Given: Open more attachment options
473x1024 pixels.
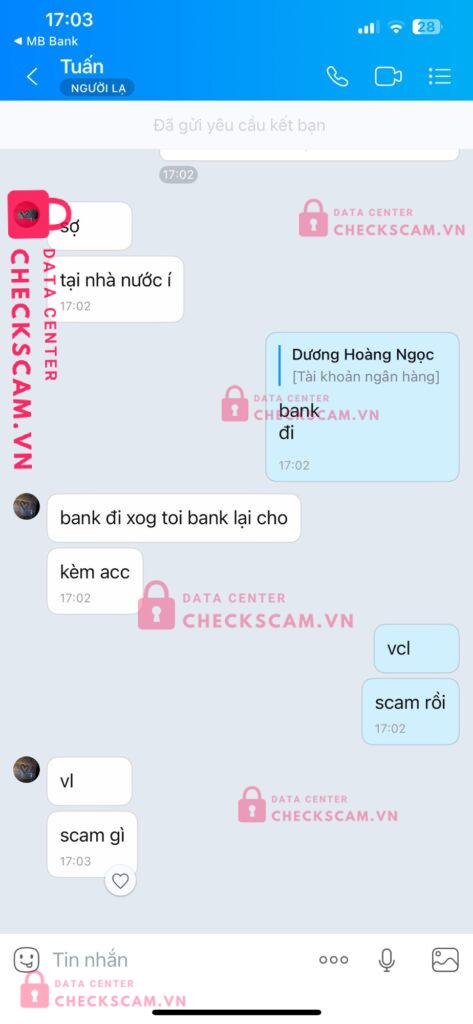Looking at the screenshot, I should click(x=333, y=959).
